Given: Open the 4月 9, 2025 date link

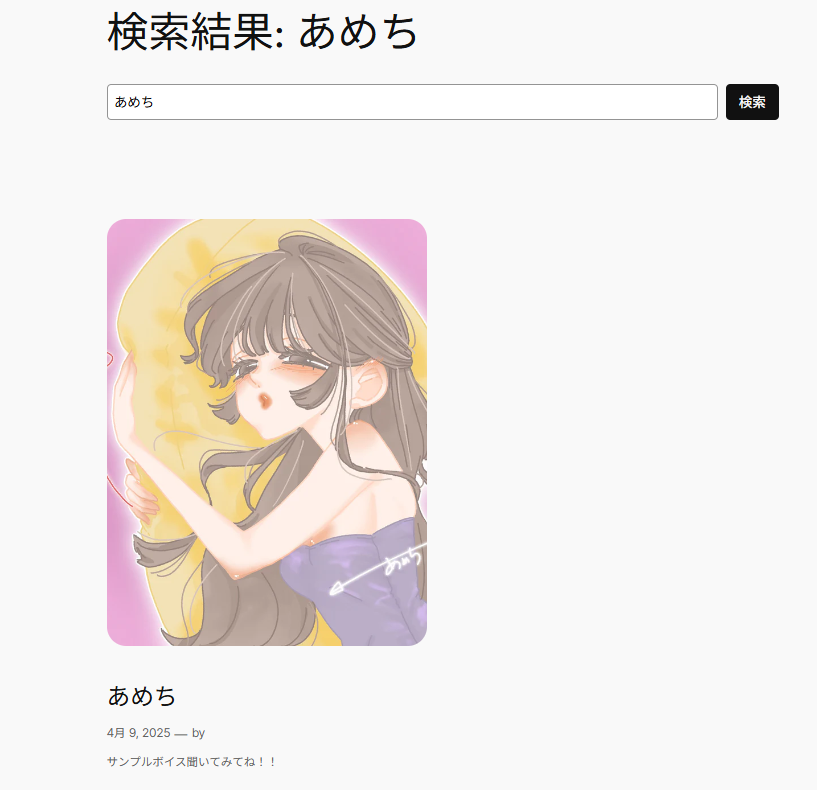Looking at the screenshot, I should (x=138, y=733).
